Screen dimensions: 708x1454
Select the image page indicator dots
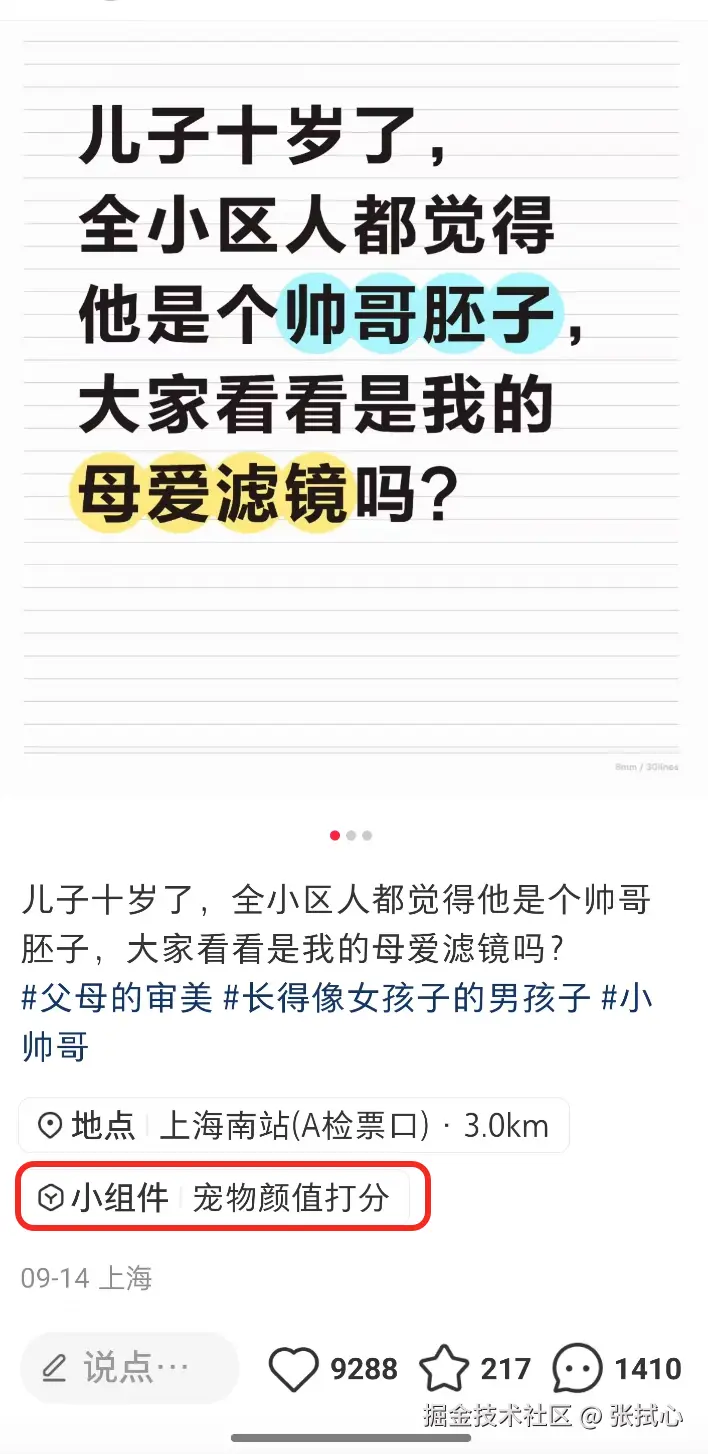[x=351, y=835]
